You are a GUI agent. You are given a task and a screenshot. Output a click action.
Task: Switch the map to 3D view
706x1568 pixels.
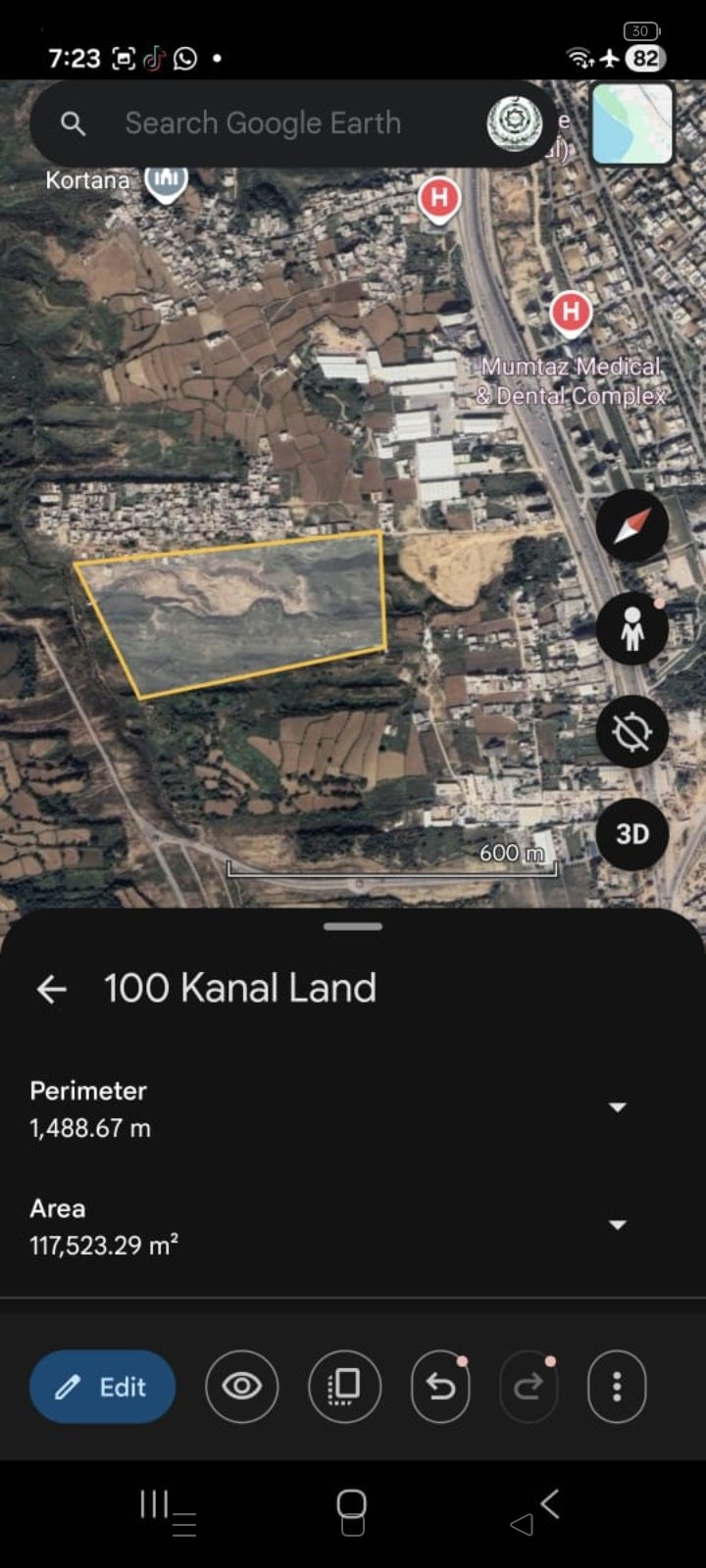pos(632,834)
